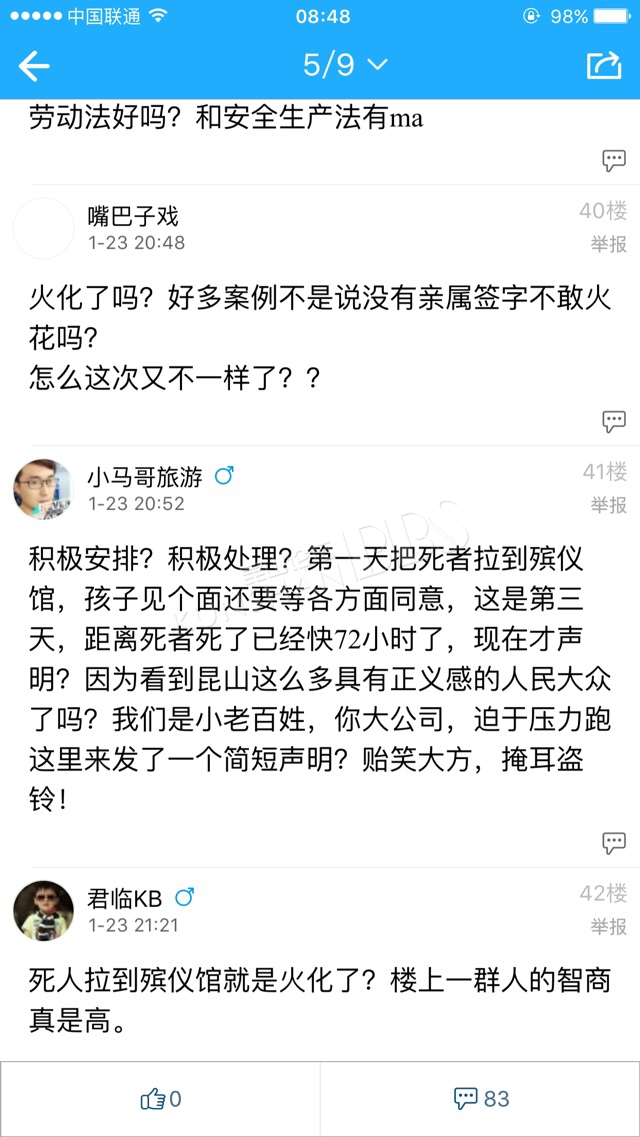Reply to 嘴巴子戏's comment via bubble icon
640x1137 pixels.
coord(614,420)
